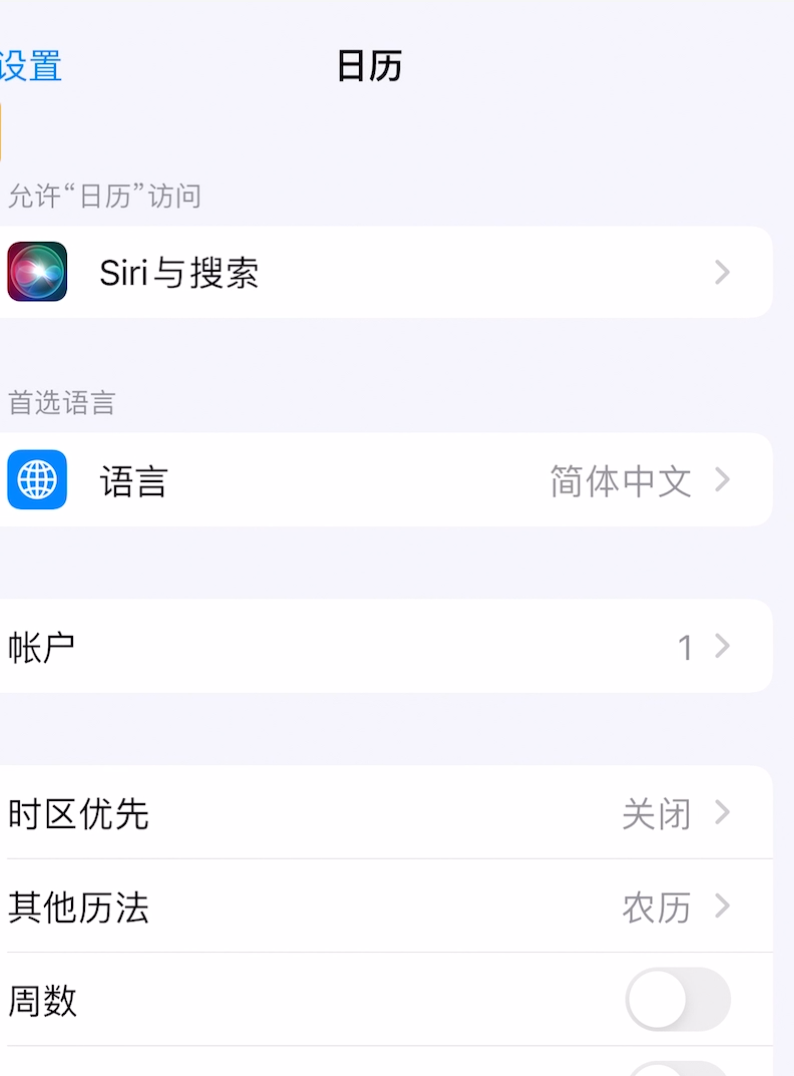Open Siri与搜索 settings
Screen dimensions: 794x1076
pos(385,272)
